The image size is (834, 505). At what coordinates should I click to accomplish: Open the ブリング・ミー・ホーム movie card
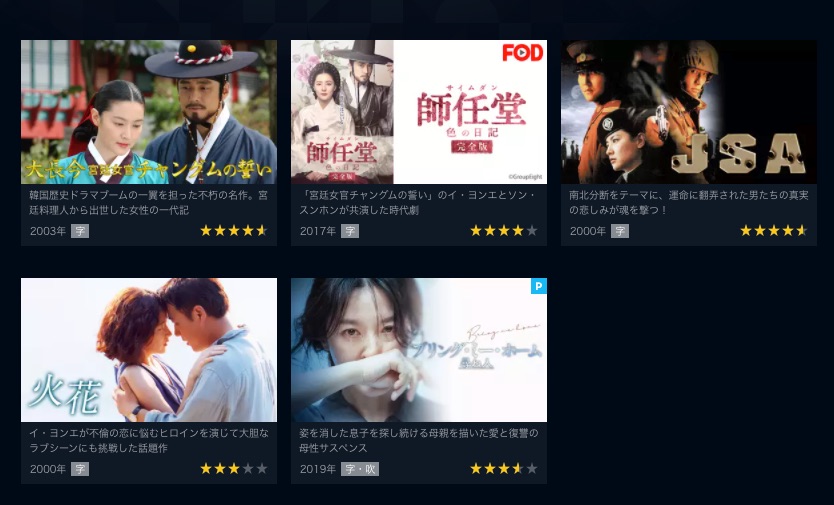418,350
